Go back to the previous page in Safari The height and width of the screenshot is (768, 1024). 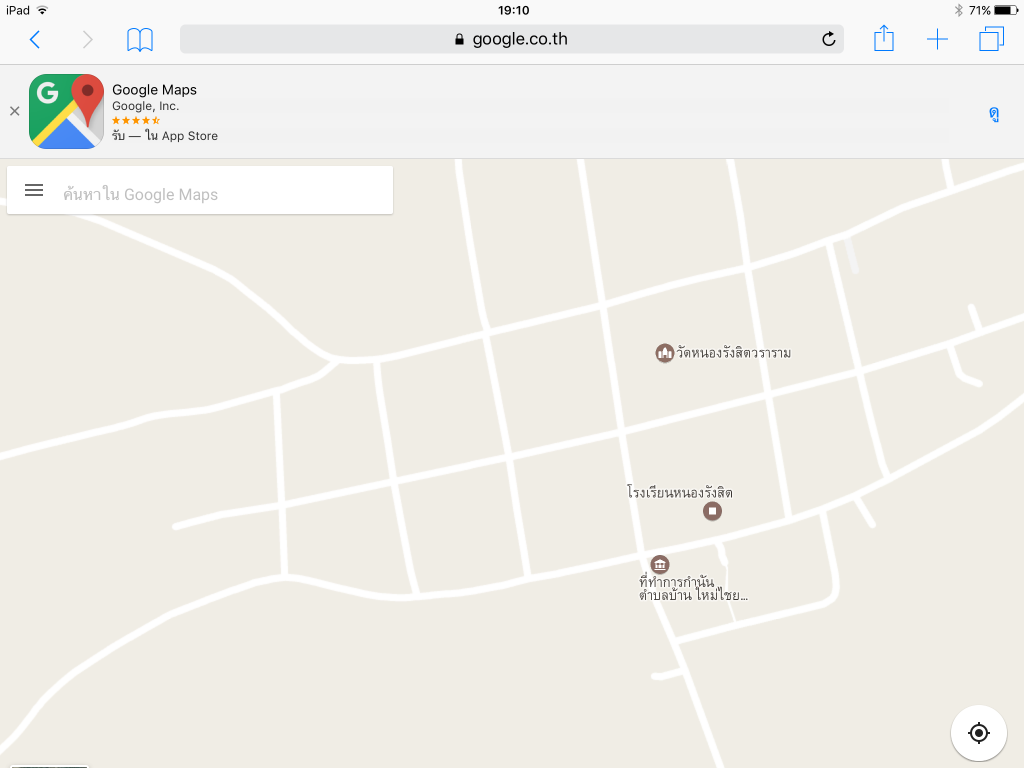tap(35, 40)
